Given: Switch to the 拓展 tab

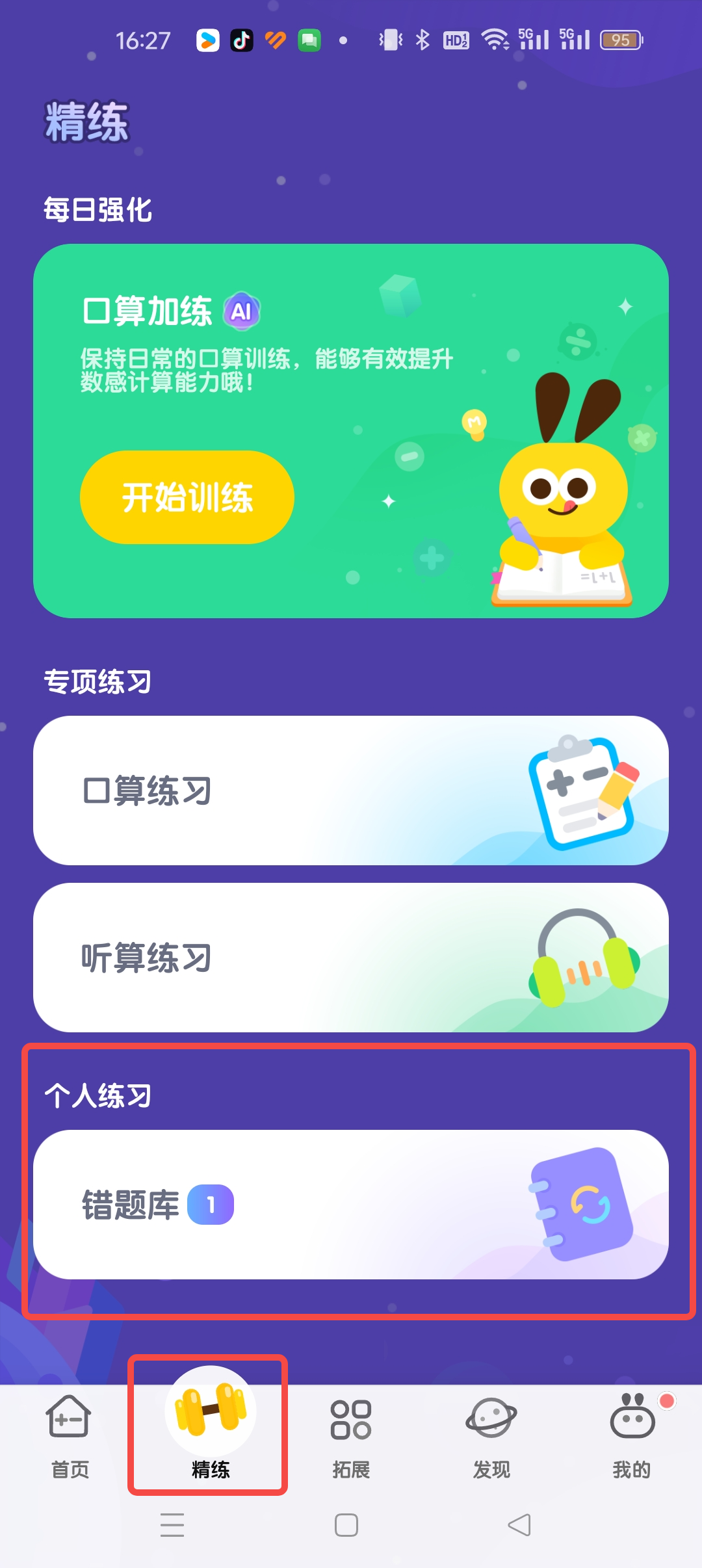Looking at the screenshot, I should click(x=351, y=1433).
